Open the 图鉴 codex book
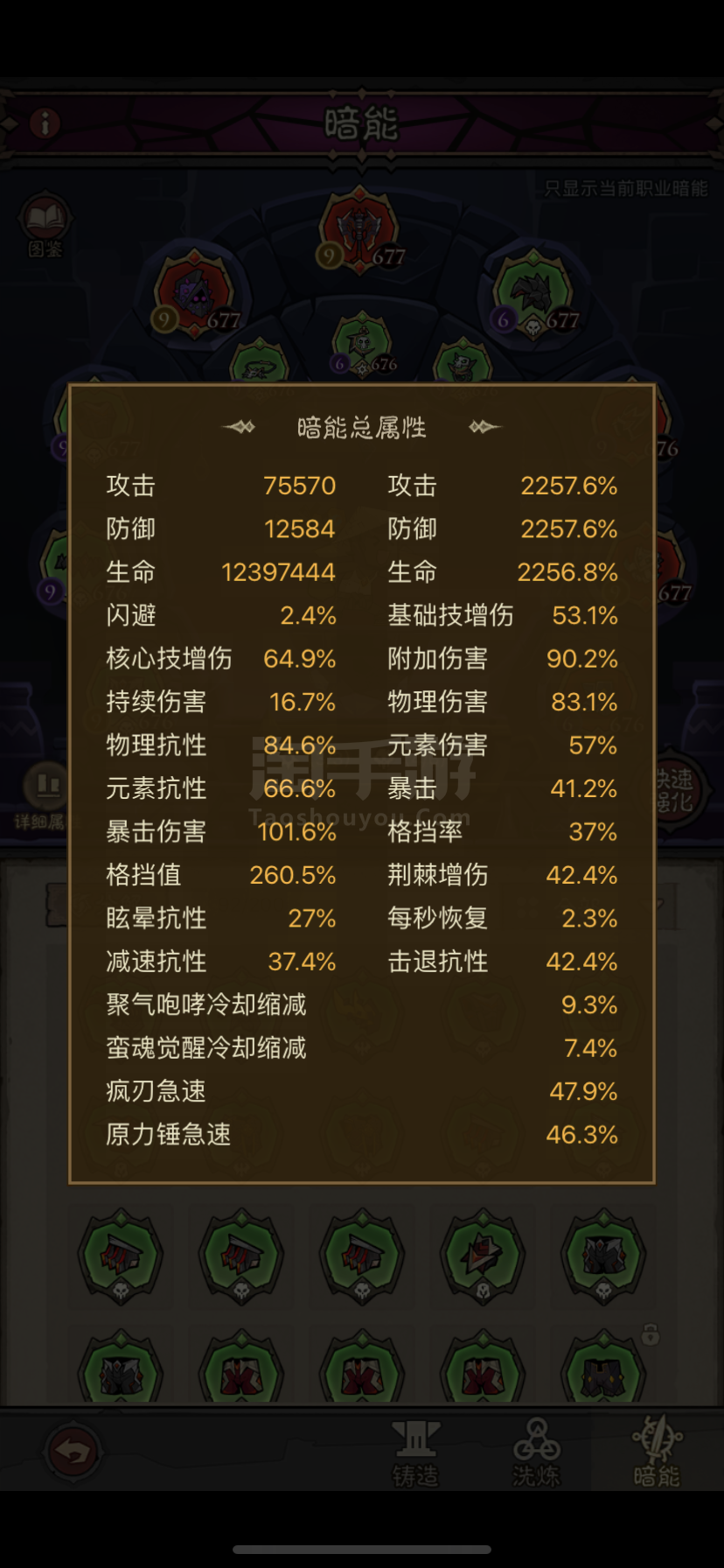724x1568 pixels. pos(45,227)
